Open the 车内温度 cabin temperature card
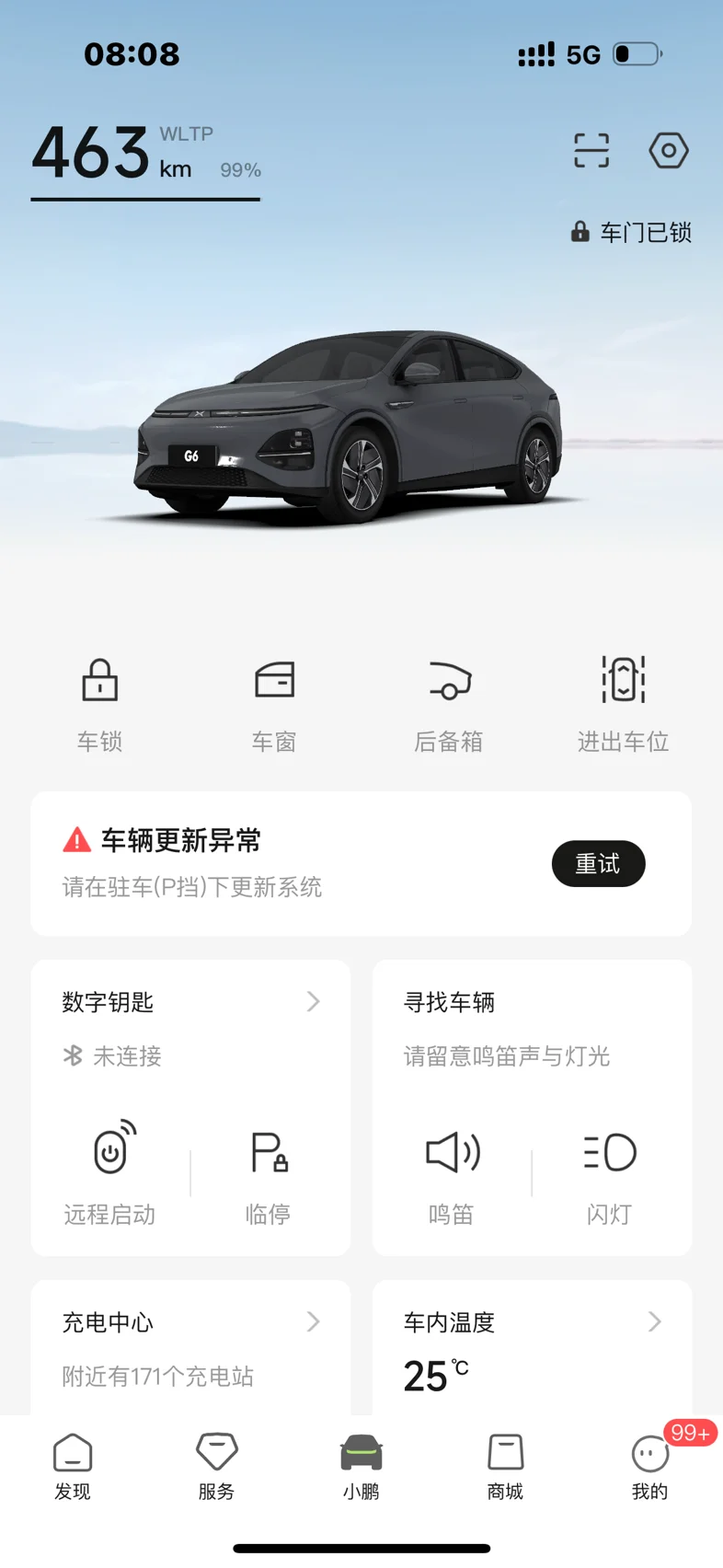The image size is (723, 1568). pyautogui.click(x=532, y=1347)
